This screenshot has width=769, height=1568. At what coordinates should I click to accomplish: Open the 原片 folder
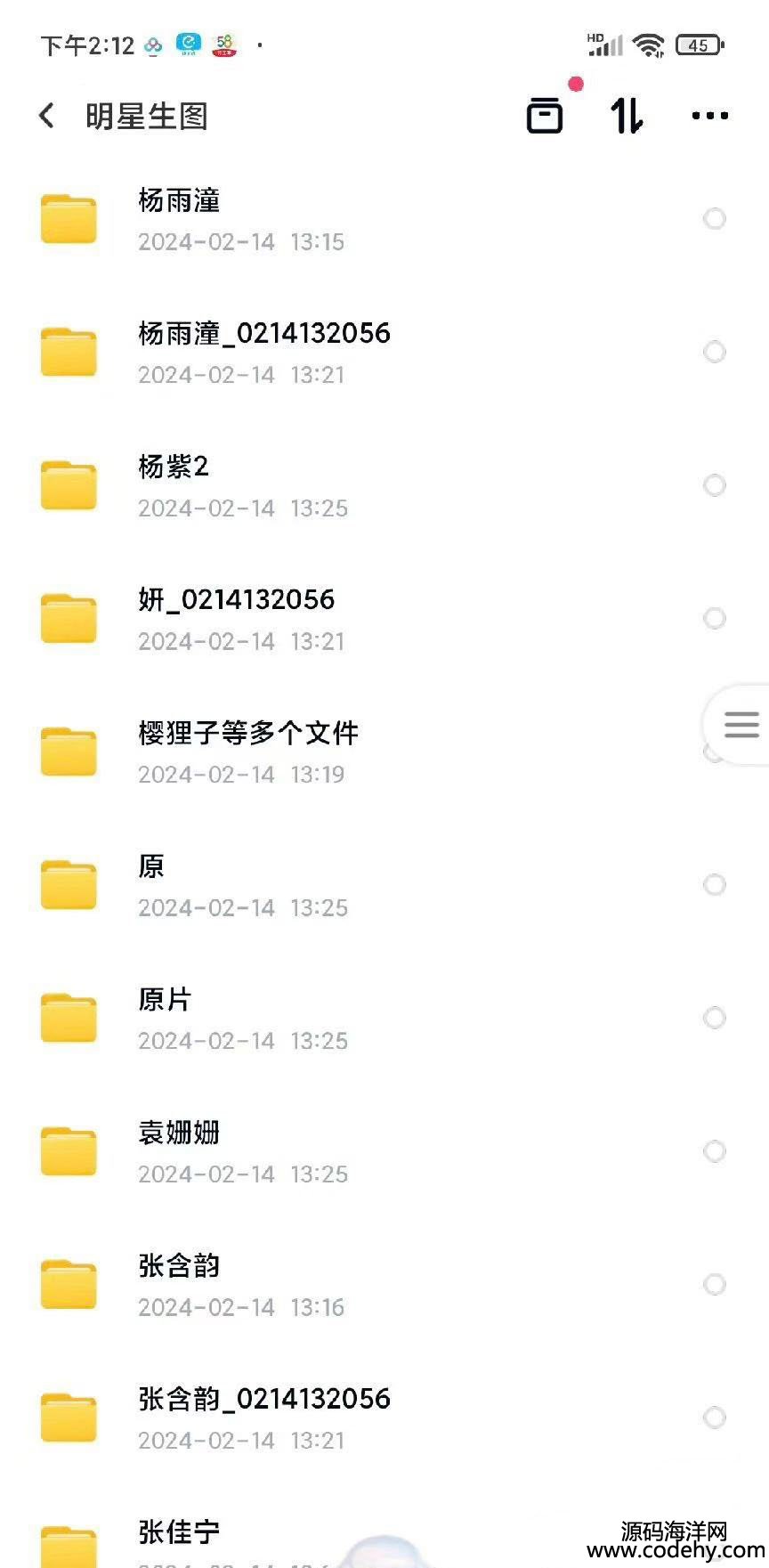point(384,1018)
